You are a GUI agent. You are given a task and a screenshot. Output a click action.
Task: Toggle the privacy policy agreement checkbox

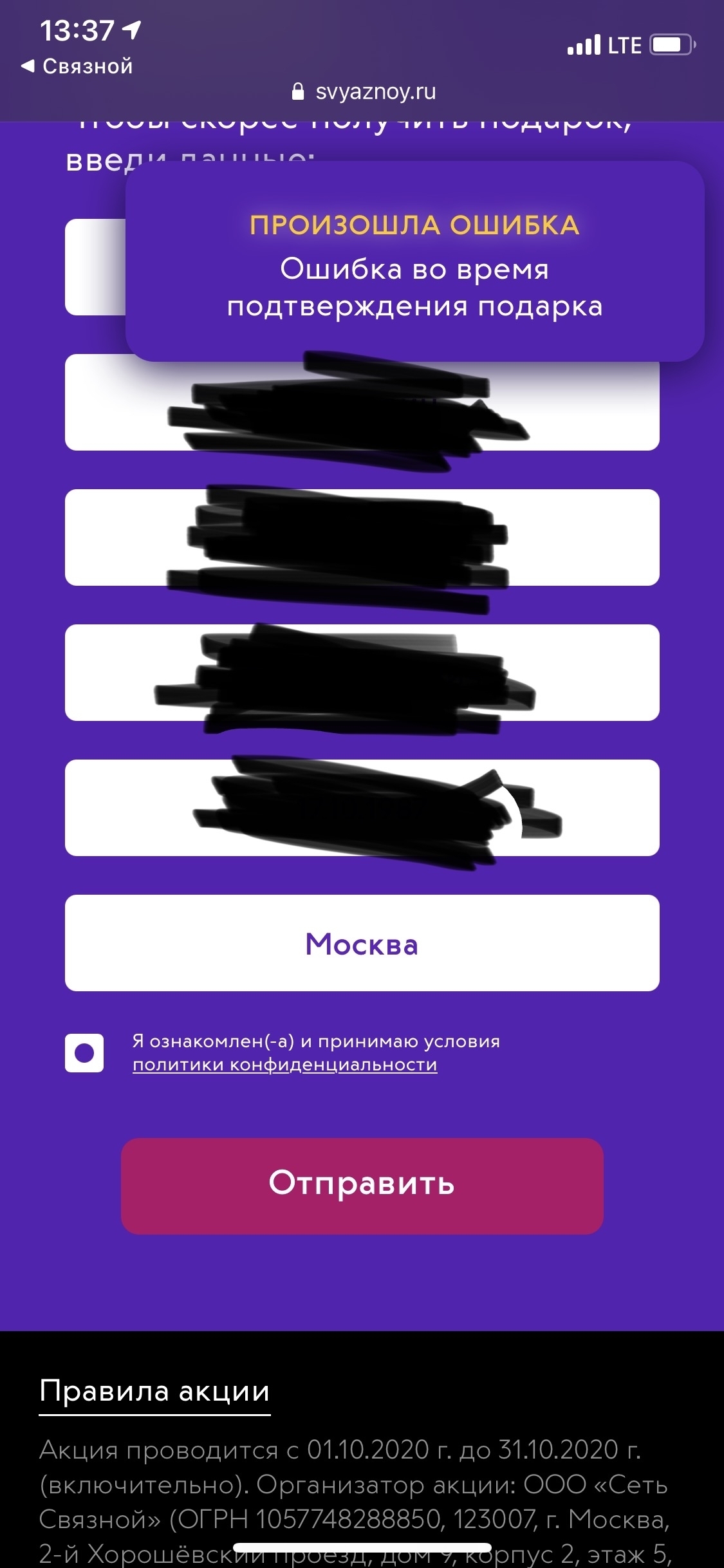[84, 1052]
